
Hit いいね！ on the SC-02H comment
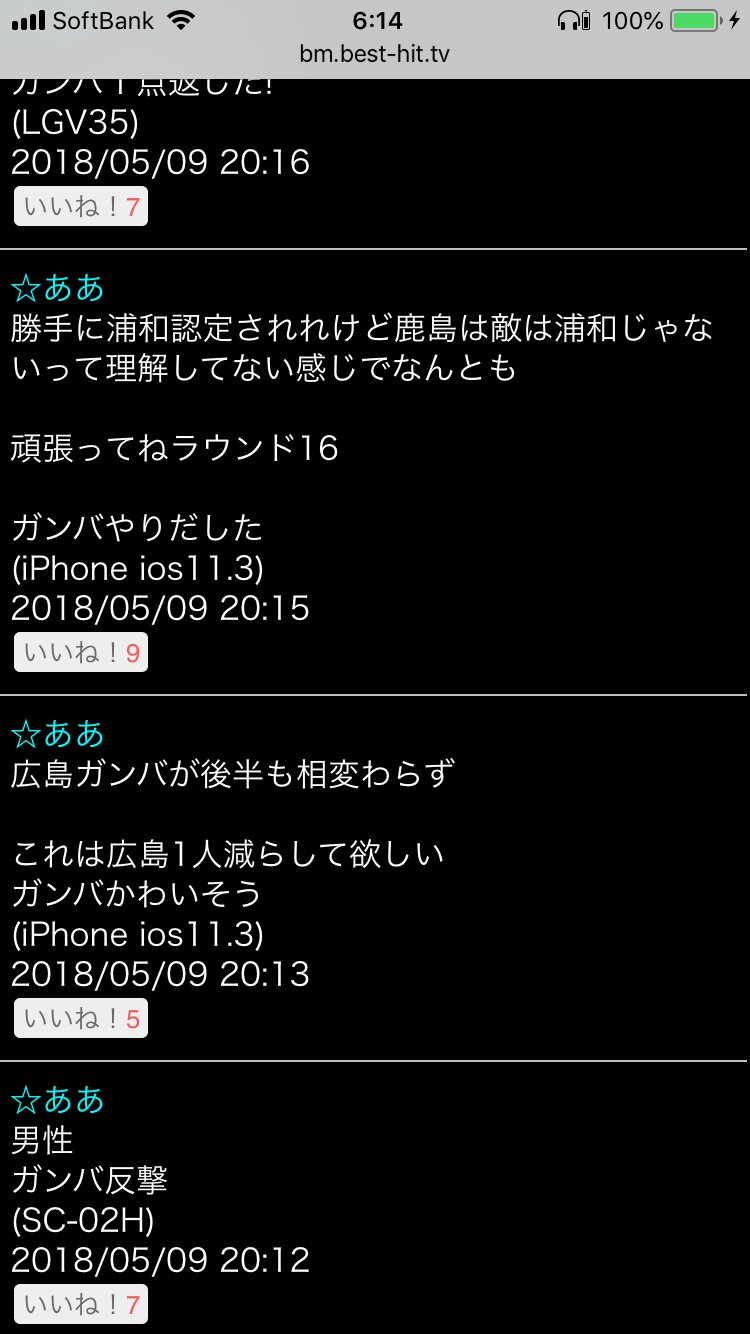click(x=81, y=1305)
